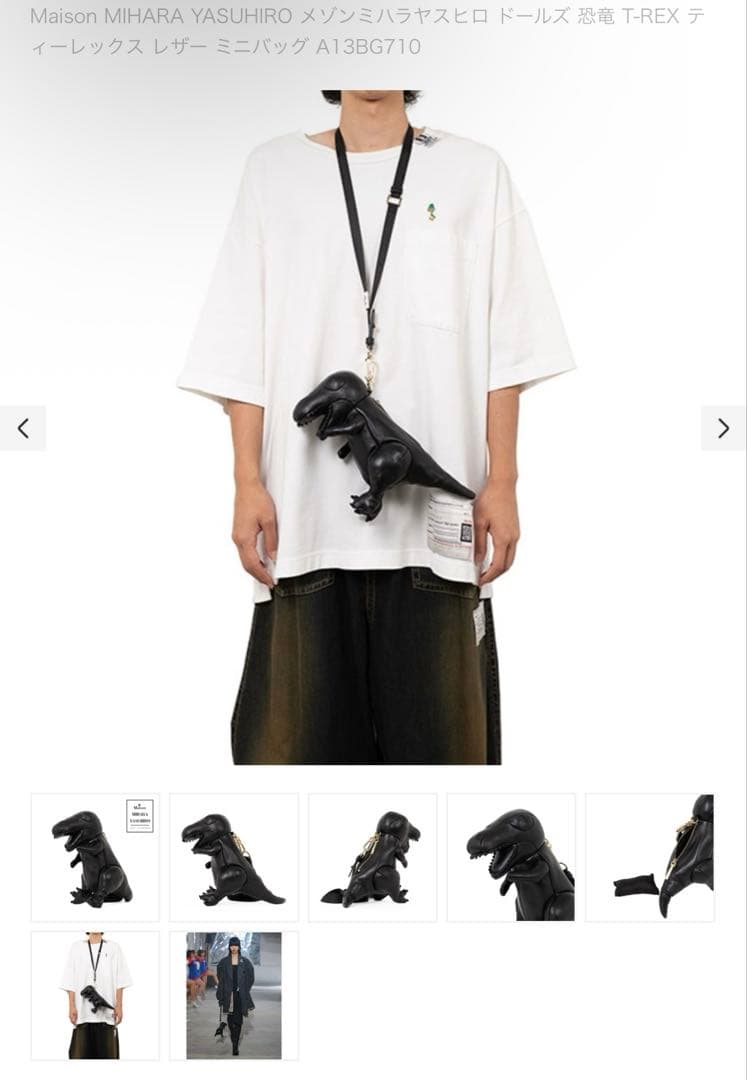Screen dimensions: 747x1080
Task: Show the next product image
Action: 723,429
